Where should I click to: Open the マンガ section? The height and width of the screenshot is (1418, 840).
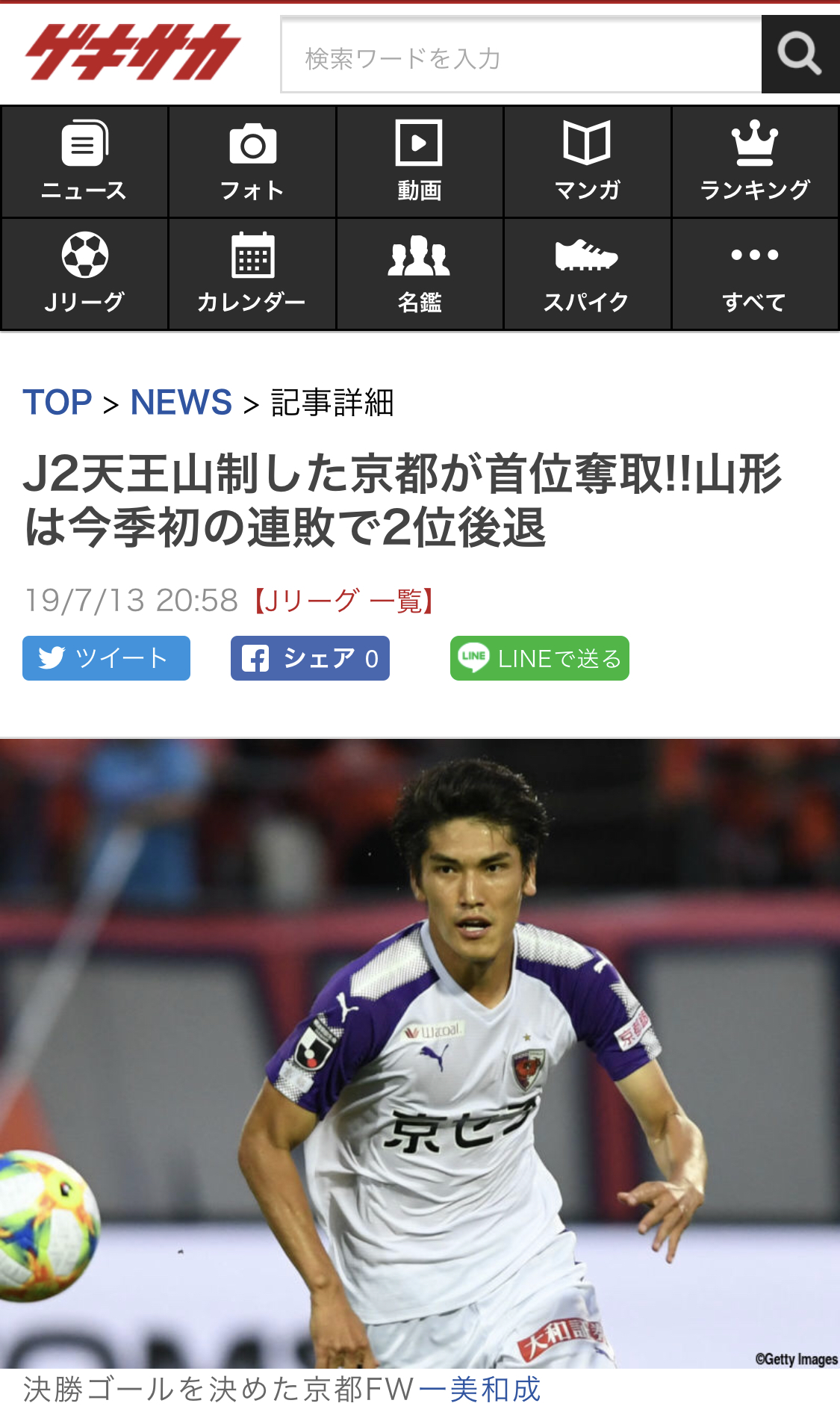pyautogui.click(x=588, y=161)
